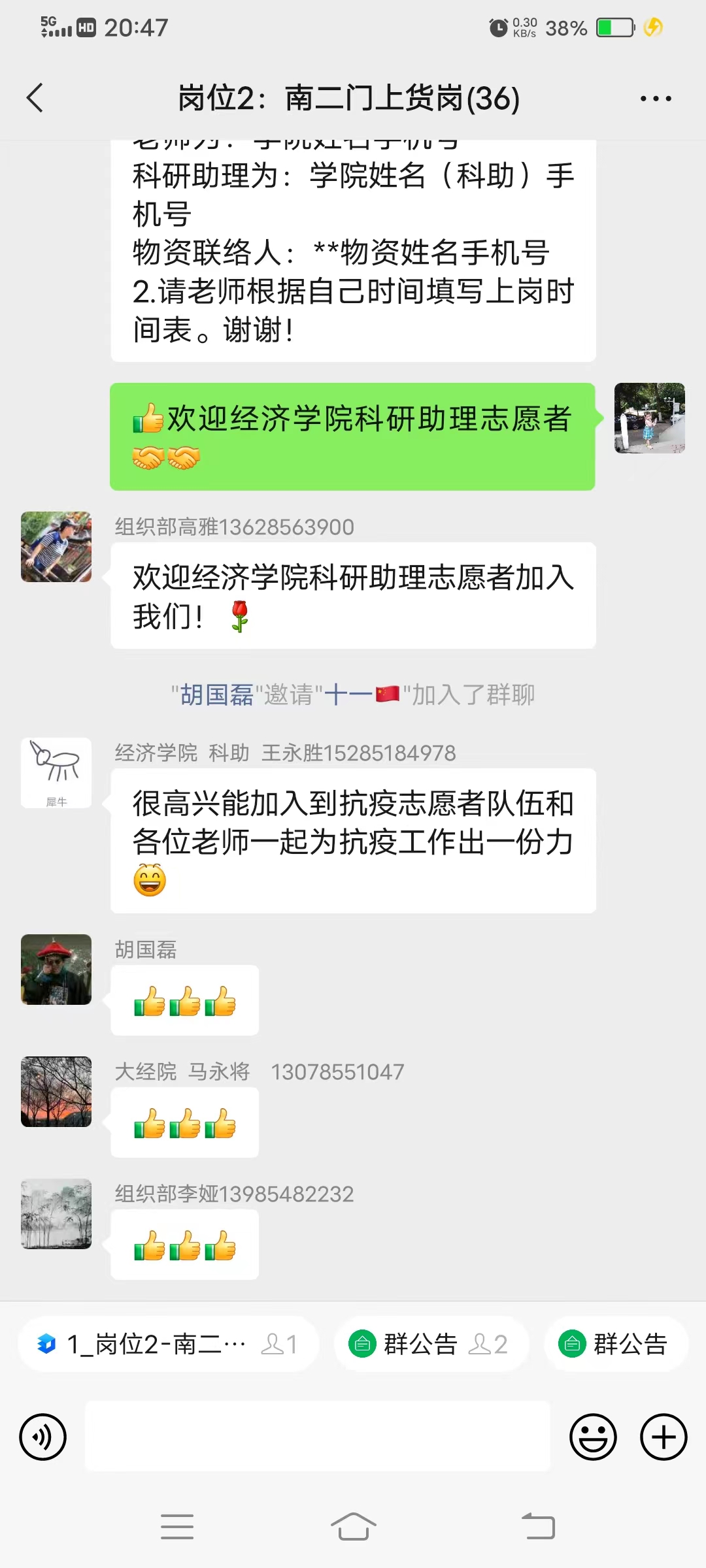
Task: Open the rightmost 群公告 chip
Action: pyautogui.click(x=616, y=1344)
